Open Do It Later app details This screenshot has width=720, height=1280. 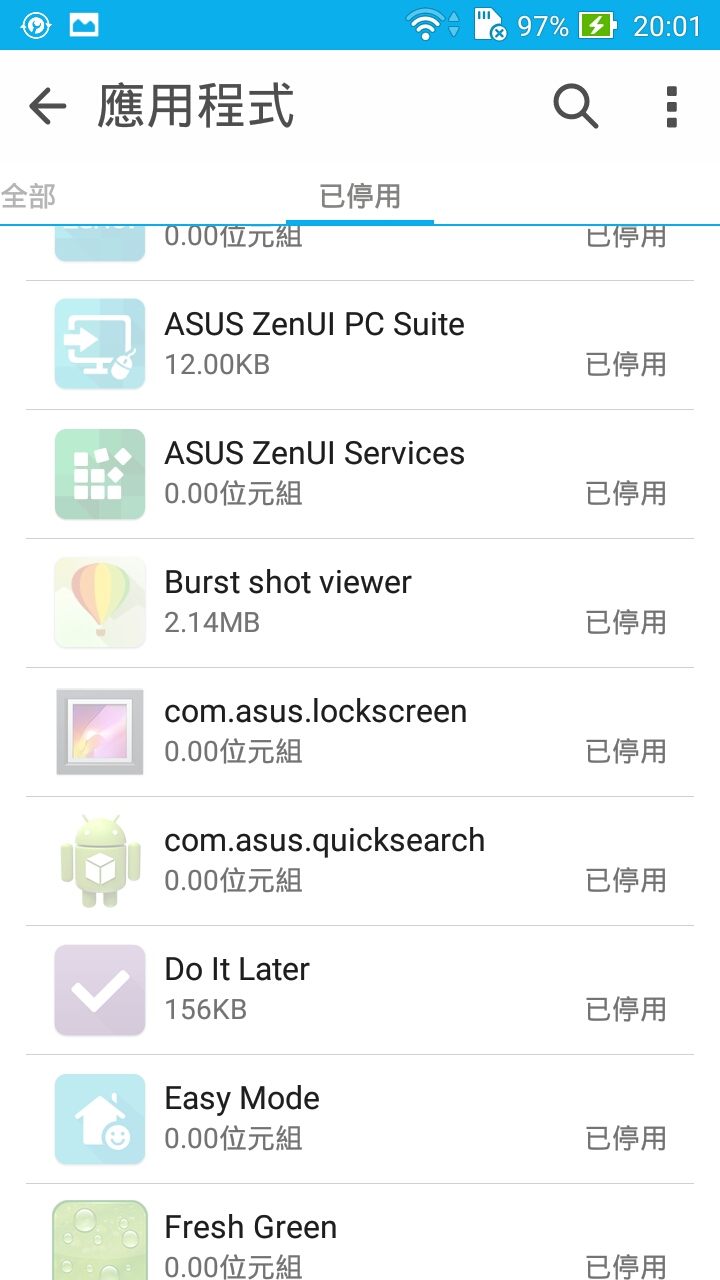tap(360, 990)
